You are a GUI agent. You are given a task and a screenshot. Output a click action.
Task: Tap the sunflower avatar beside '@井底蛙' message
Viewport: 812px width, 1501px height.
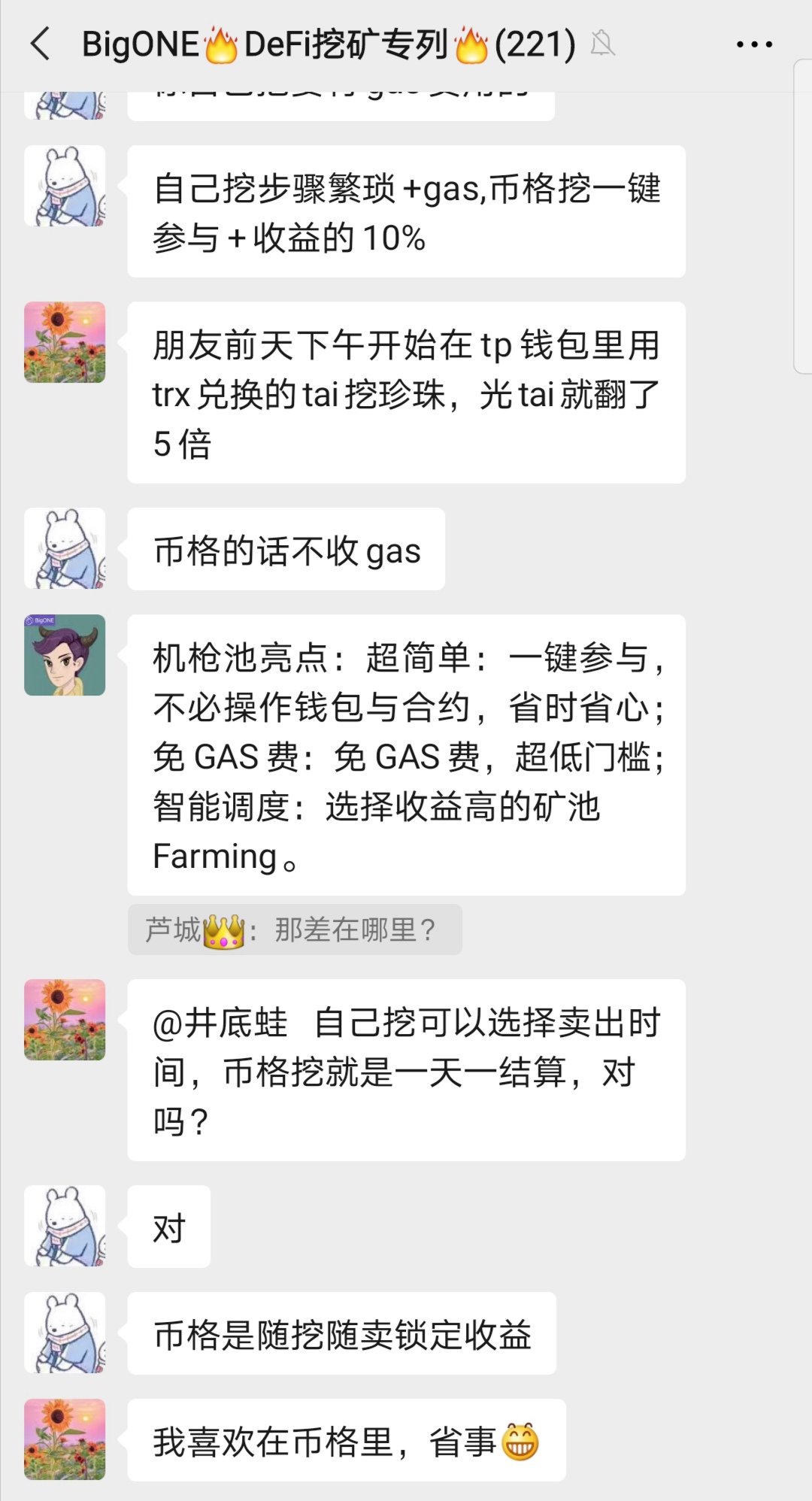coord(65,1020)
